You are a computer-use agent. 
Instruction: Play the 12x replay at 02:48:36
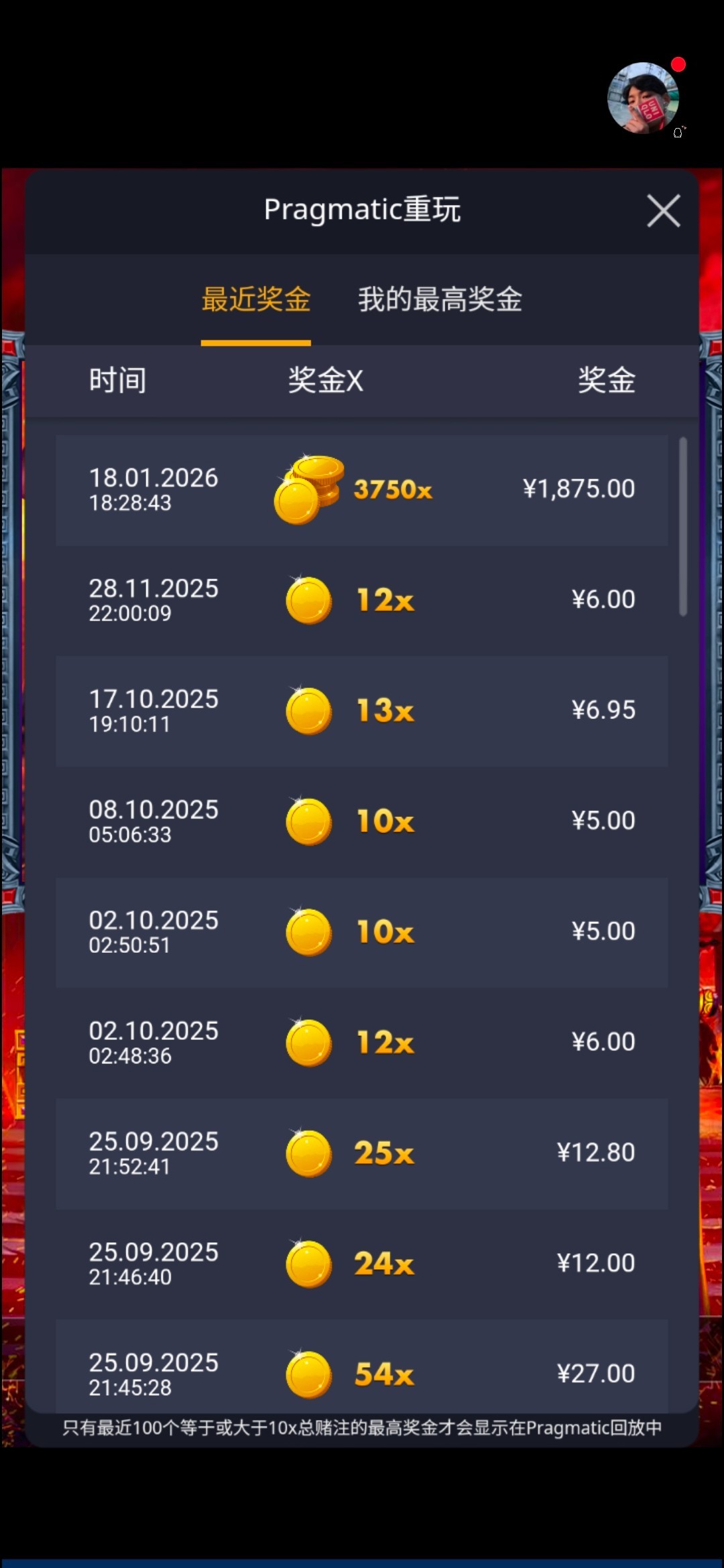(361, 1043)
